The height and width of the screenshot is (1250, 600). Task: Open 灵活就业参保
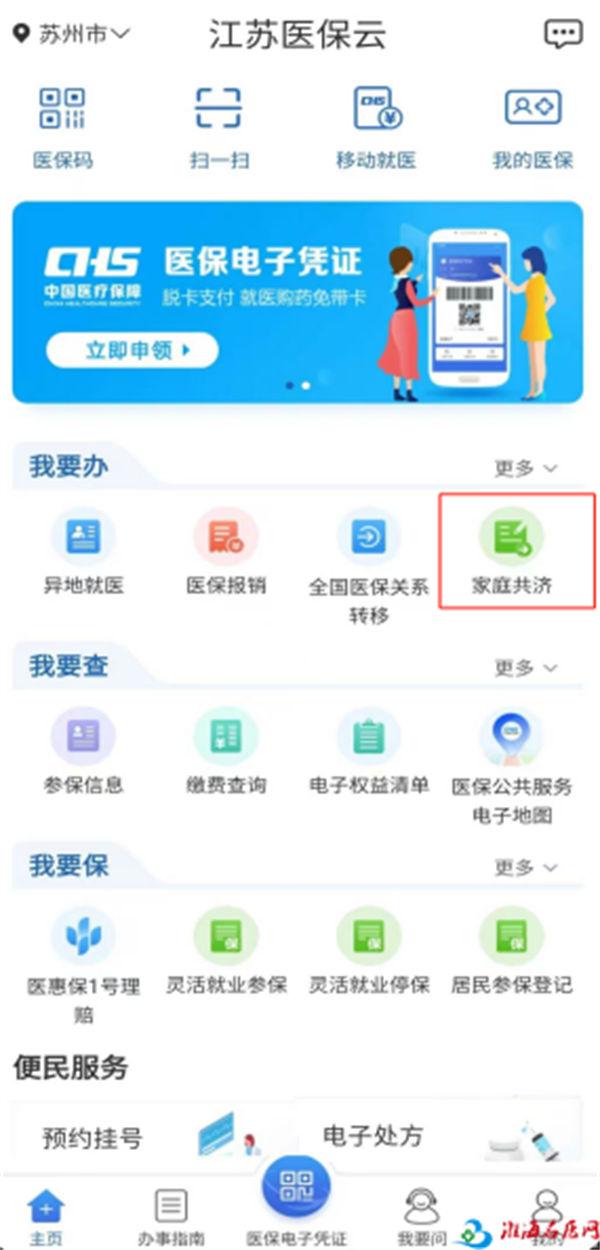tap(226, 953)
